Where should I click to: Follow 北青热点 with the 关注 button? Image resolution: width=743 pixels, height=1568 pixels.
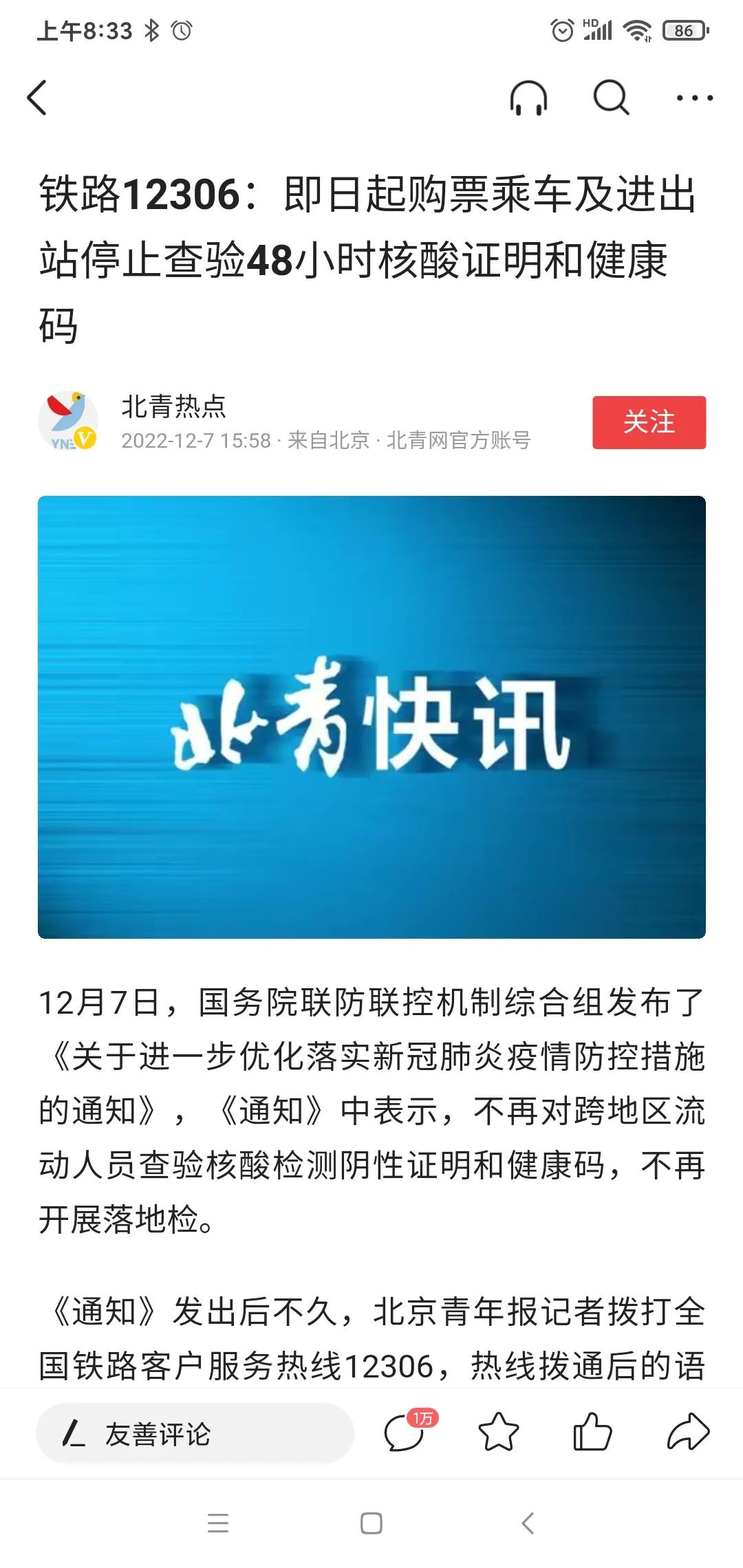[x=649, y=422]
